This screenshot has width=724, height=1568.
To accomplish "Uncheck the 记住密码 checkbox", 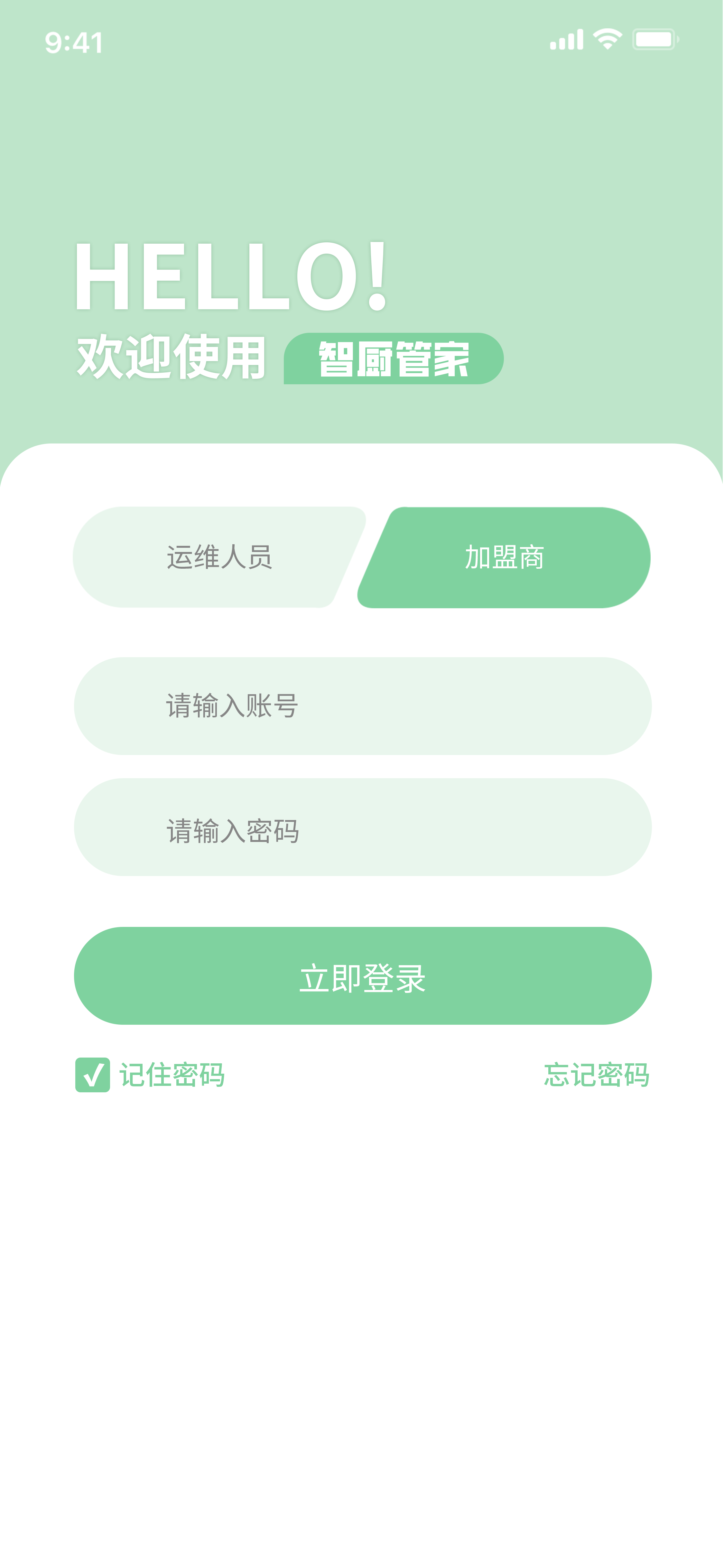I will [92, 1075].
